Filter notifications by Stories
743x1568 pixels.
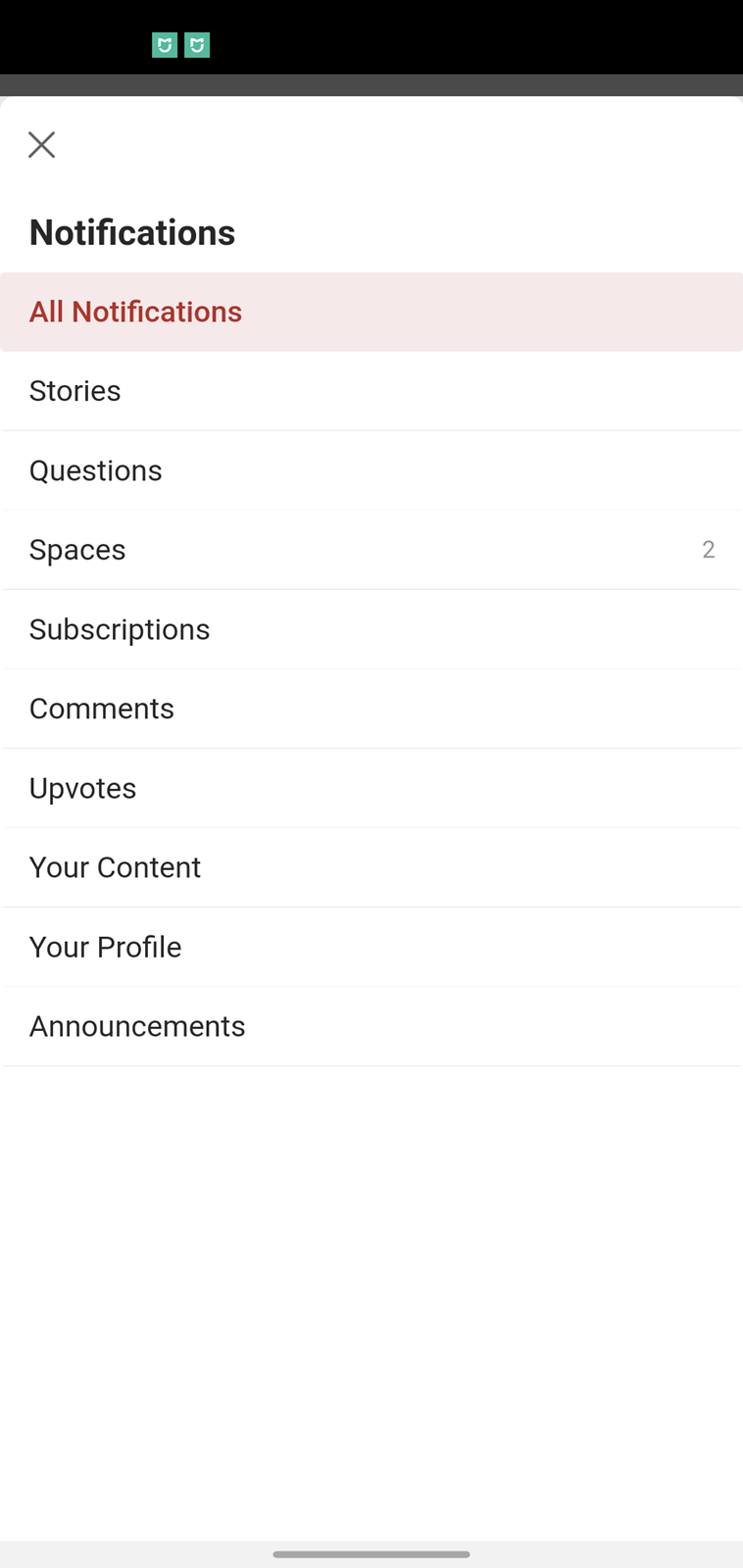coord(371,391)
